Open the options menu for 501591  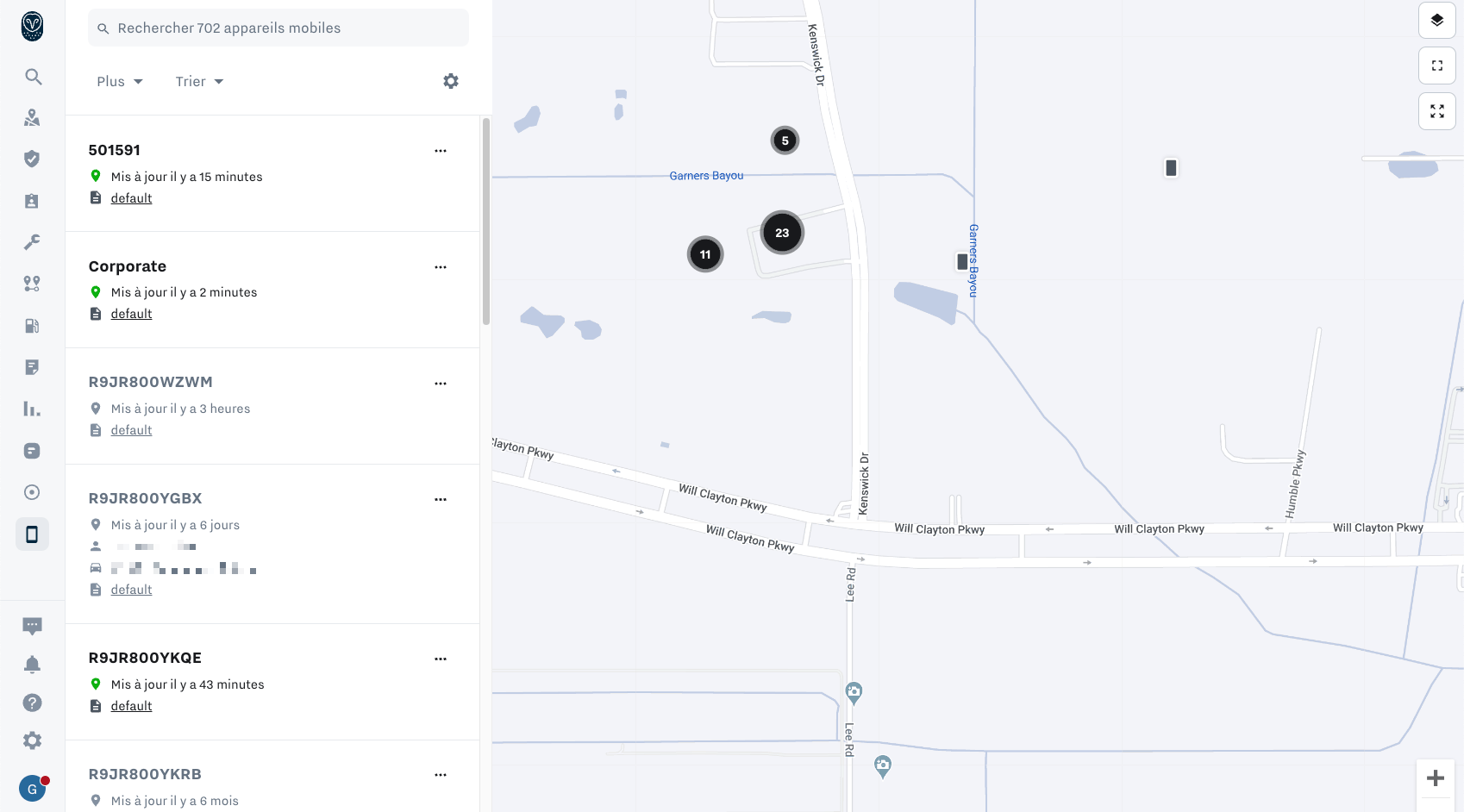click(x=441, y=151)
